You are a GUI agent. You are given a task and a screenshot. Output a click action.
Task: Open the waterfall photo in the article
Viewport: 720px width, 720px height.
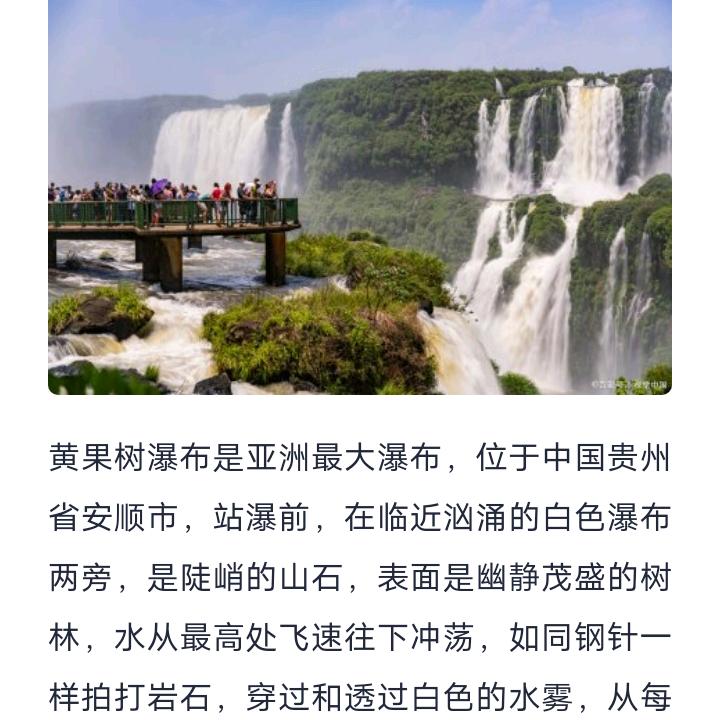360,200
